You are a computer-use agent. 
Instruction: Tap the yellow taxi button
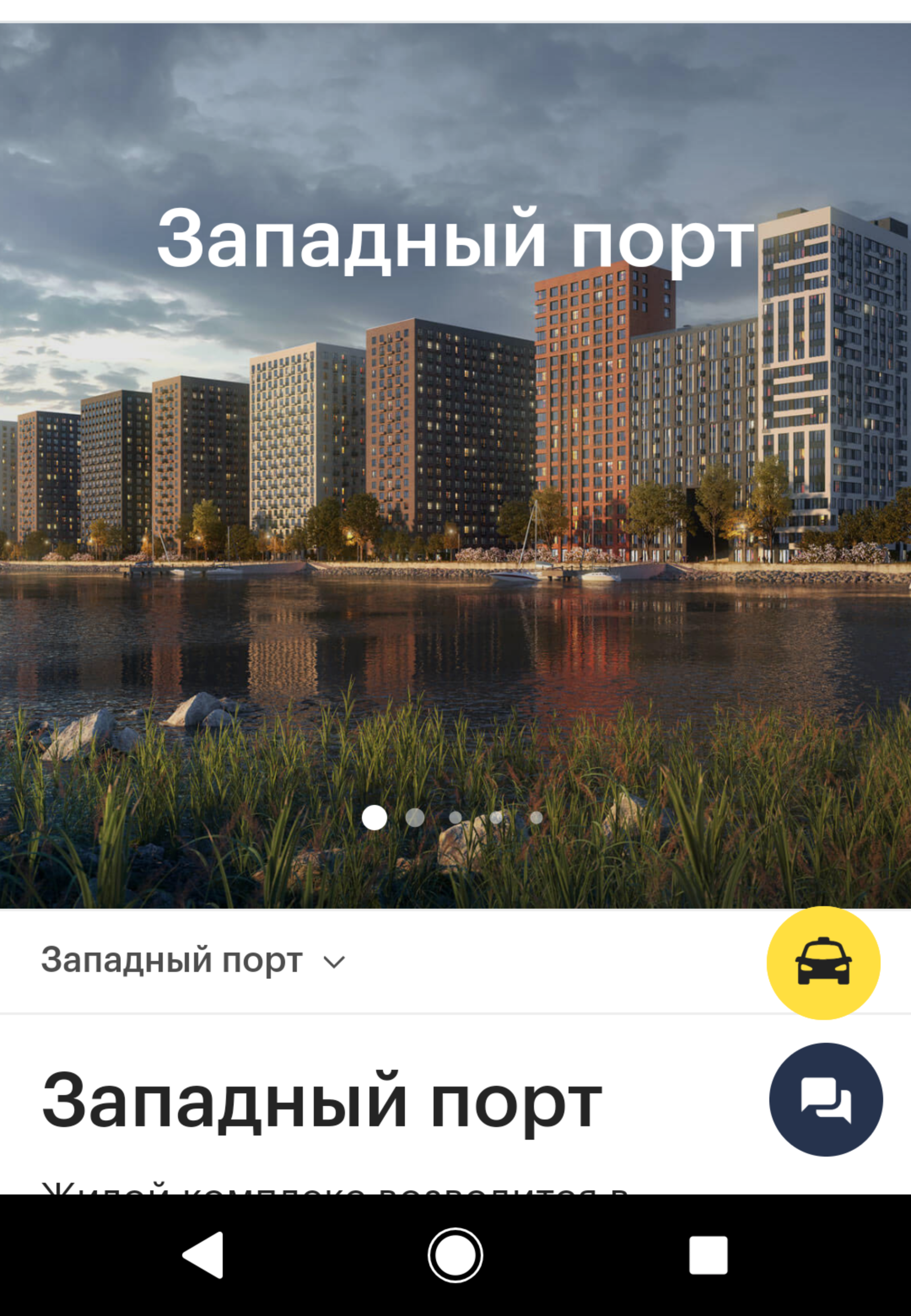coord(823,962)
